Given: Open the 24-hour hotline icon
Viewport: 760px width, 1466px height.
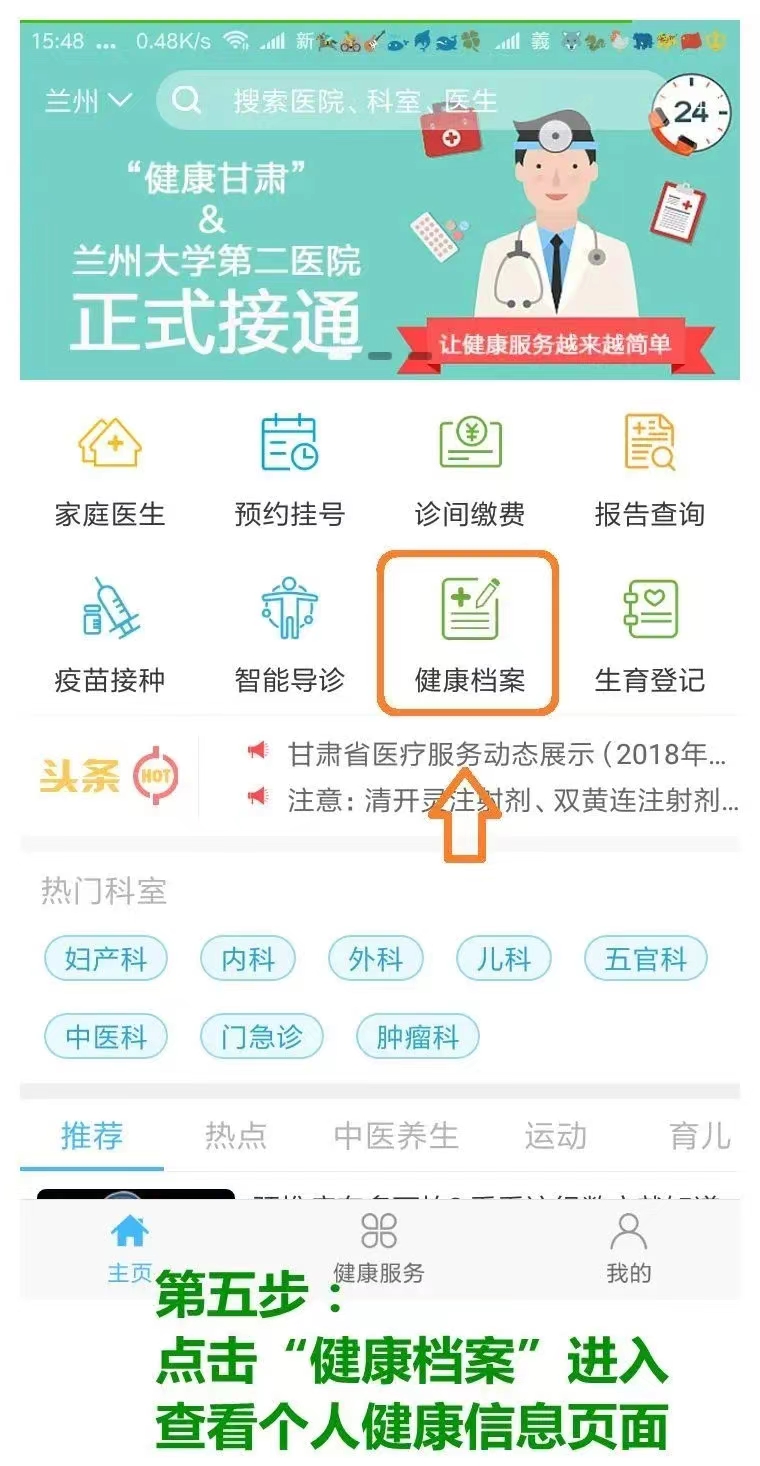Looking at the screenshot, I should (x=689, y=114).
